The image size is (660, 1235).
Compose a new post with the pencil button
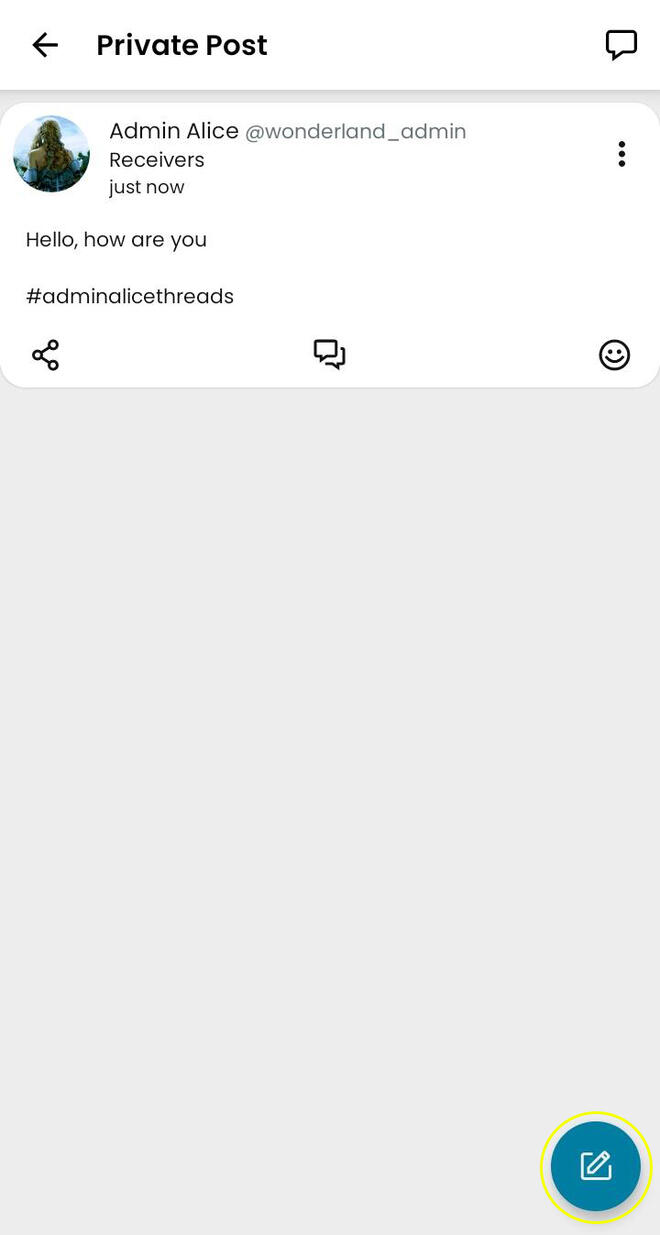pos(596,1166)
